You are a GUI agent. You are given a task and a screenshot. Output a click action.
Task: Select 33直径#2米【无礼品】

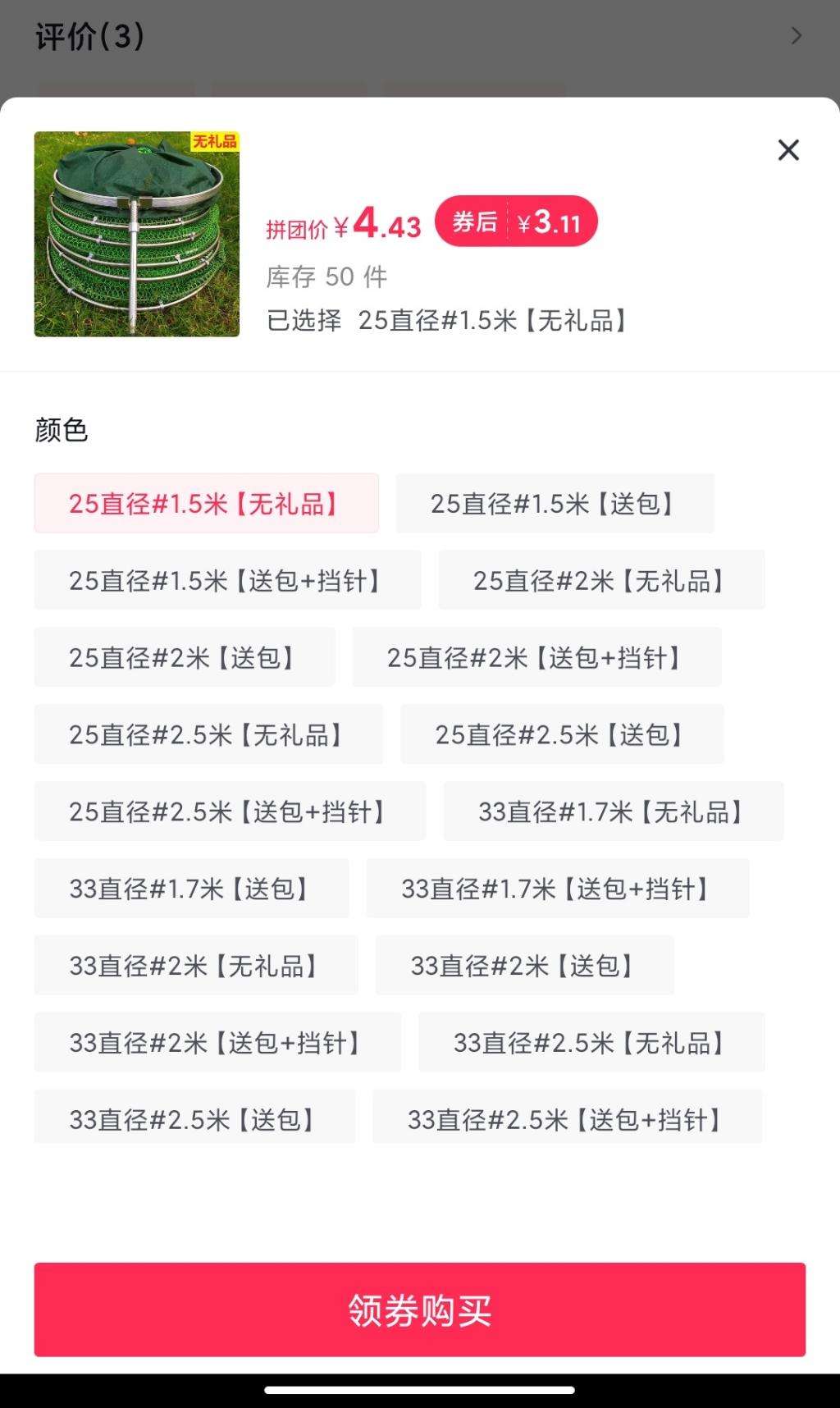point(196,966)
